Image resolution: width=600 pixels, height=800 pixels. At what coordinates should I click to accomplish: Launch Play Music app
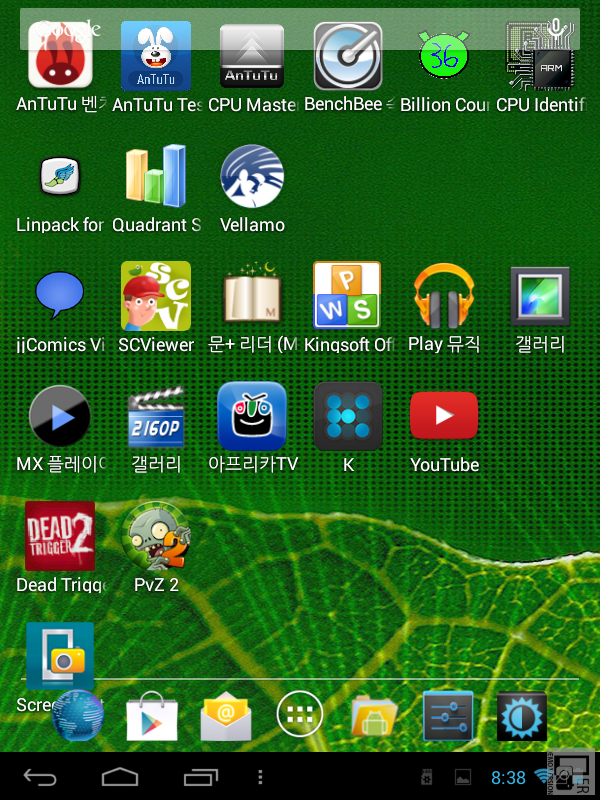(x=444, y=300)
